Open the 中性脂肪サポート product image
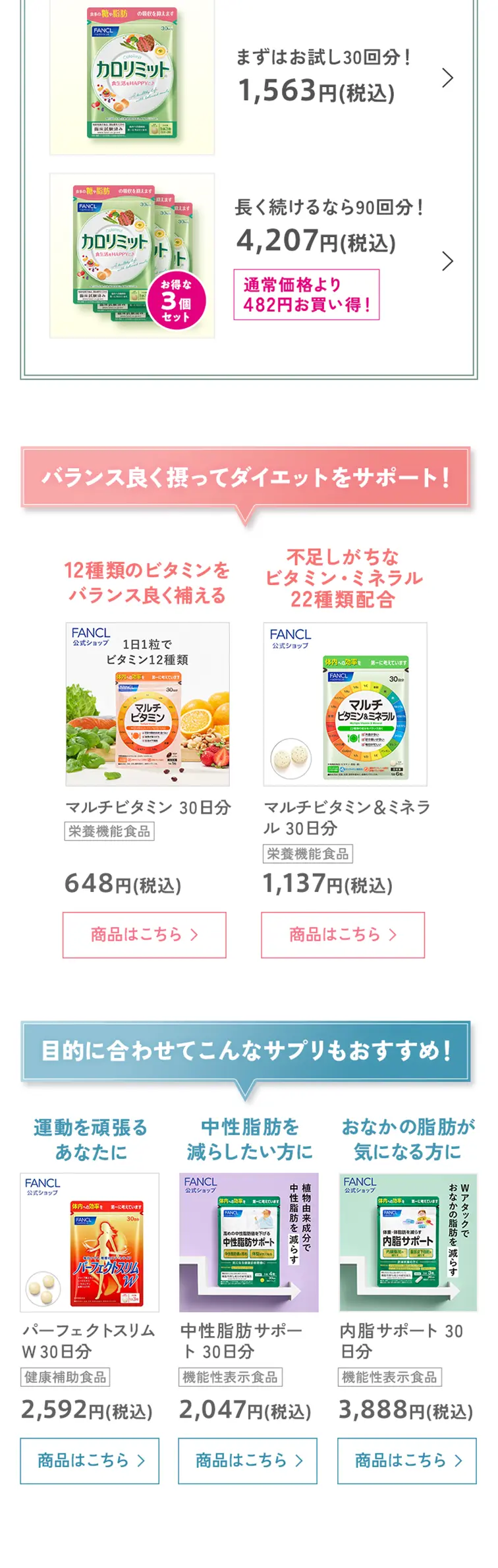Viewport: 498px width, 1568px height. point(248,1242)
